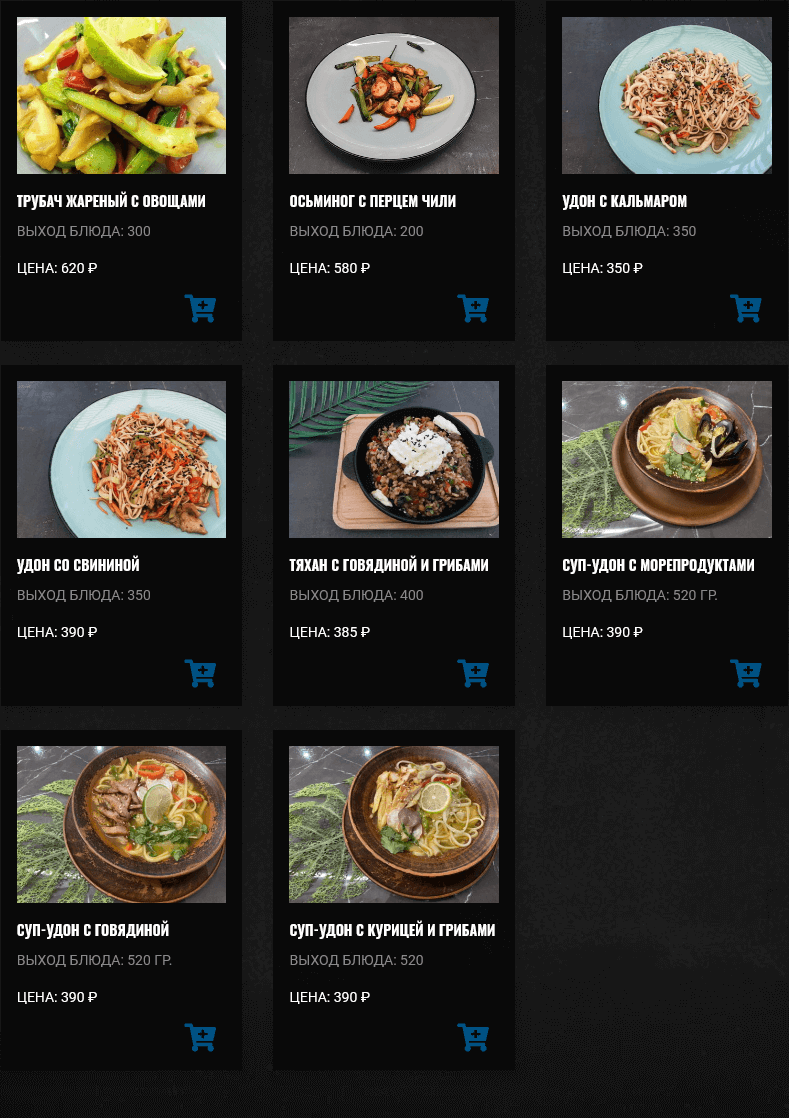Image resolution: width=789 pixels, height=1118 pixels.
Task: View the Суп-удон с морепродуктами dish image
Action: (666, 459)
